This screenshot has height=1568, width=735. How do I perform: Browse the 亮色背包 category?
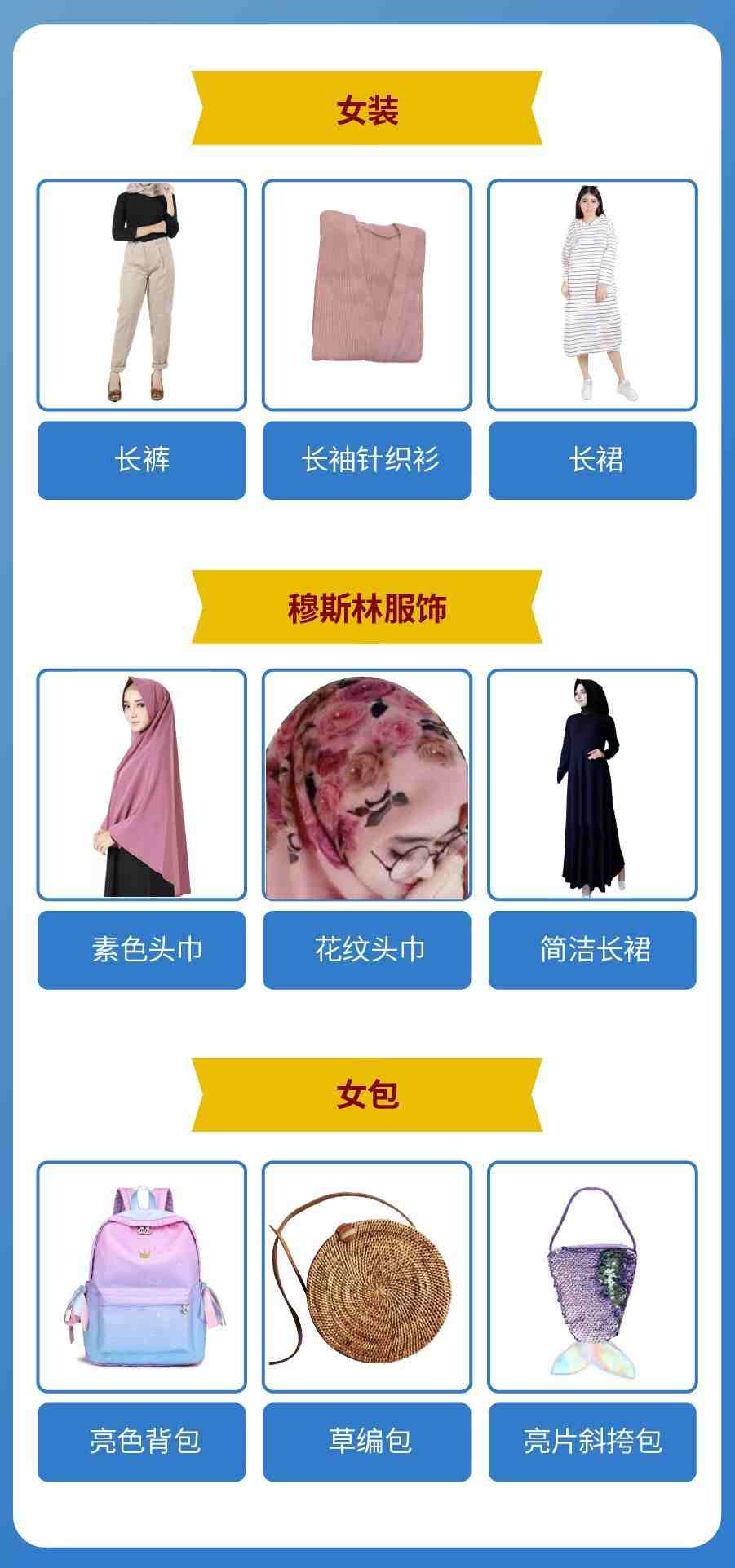(141, 1442)
